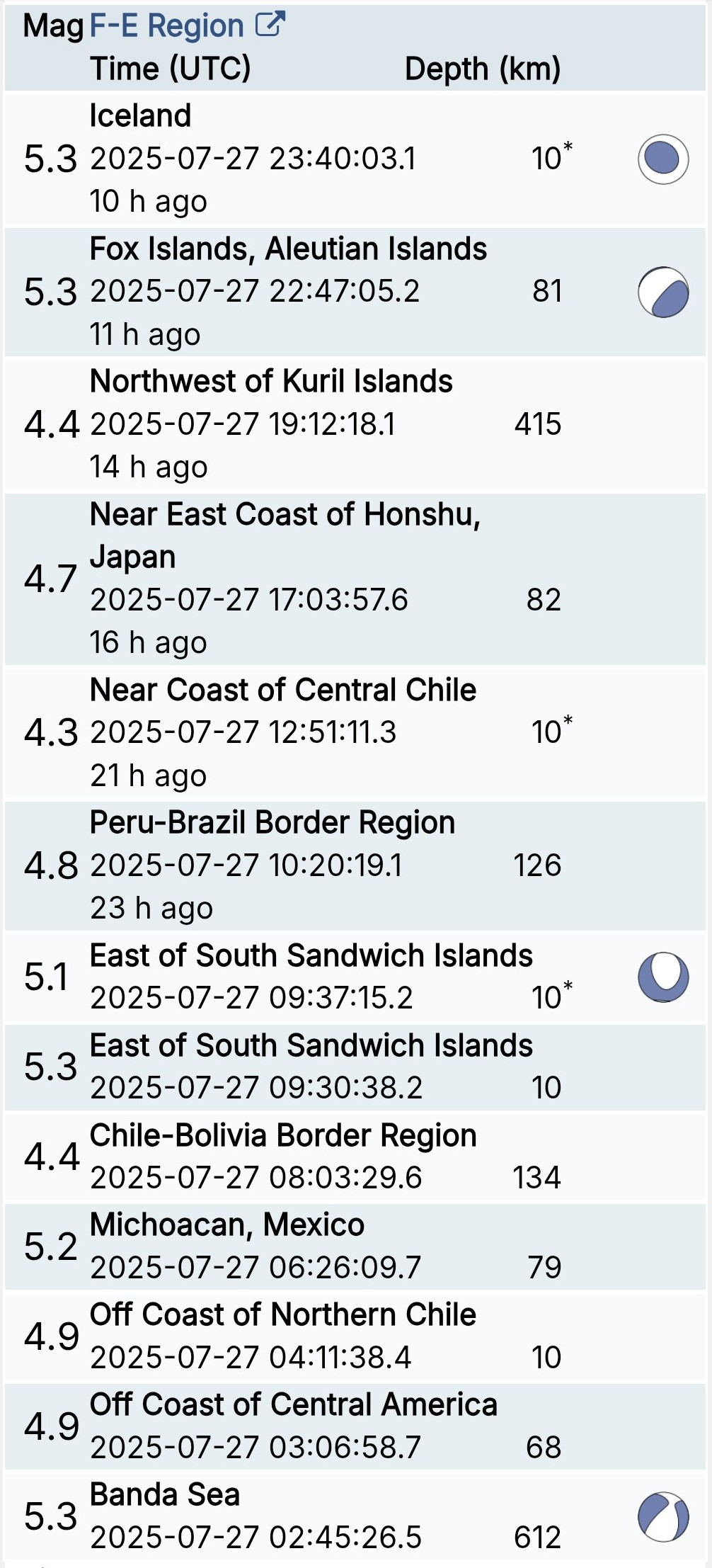Open the Off Coast of Central America quake
Screen dimensions: 712x1568
tap(355, 1426)
